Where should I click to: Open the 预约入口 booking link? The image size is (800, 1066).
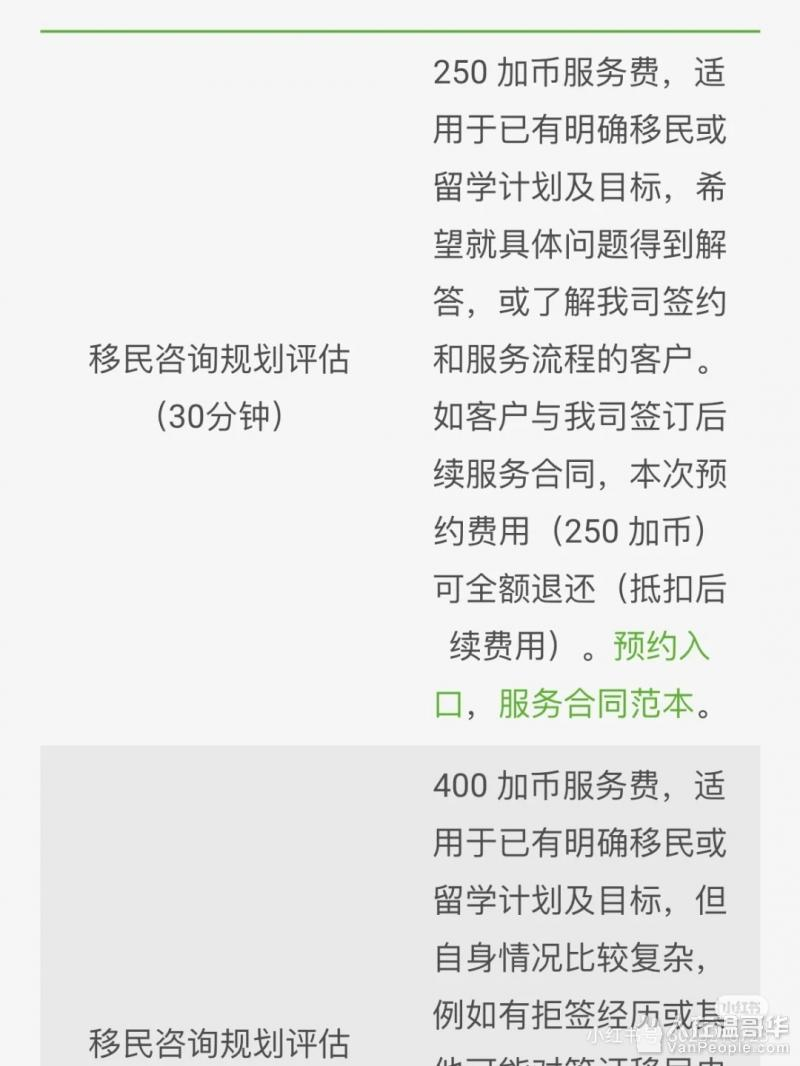[661, 647]
